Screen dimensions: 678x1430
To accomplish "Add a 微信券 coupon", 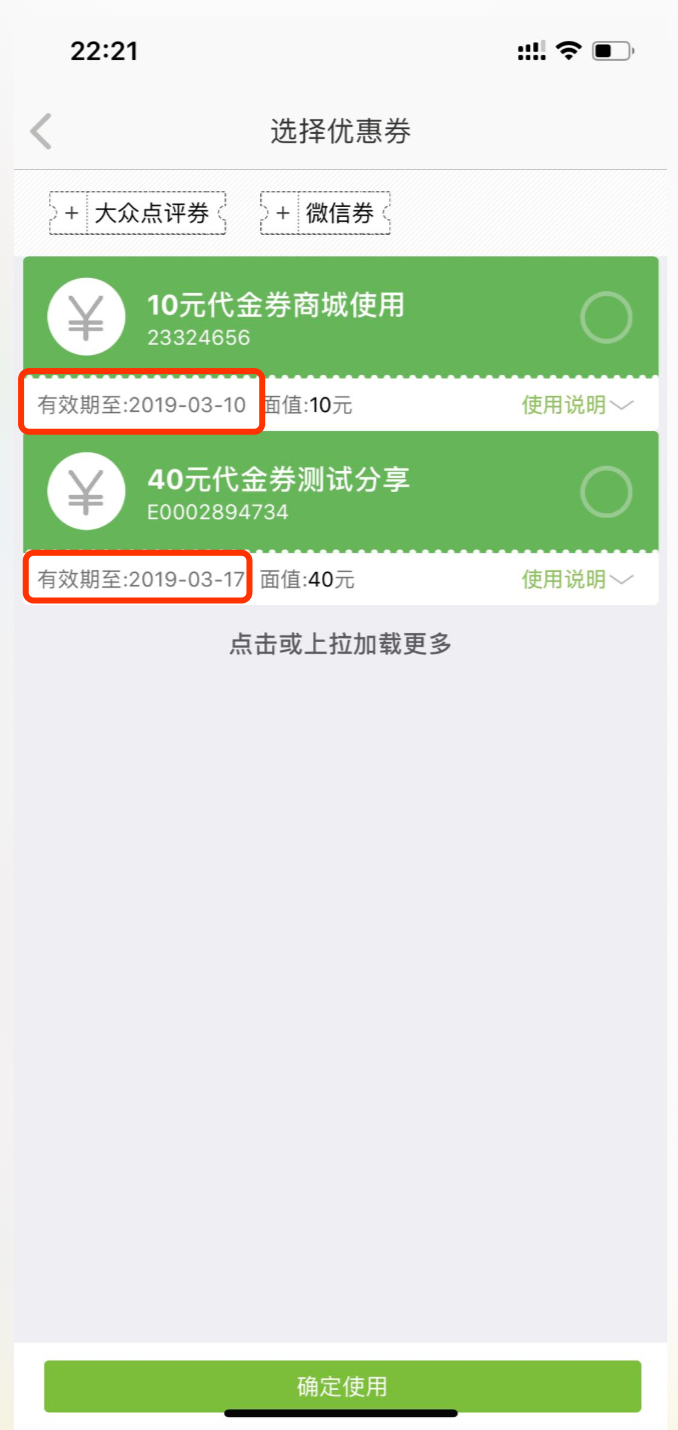I will pyautogui.click(x=325, y=213).
